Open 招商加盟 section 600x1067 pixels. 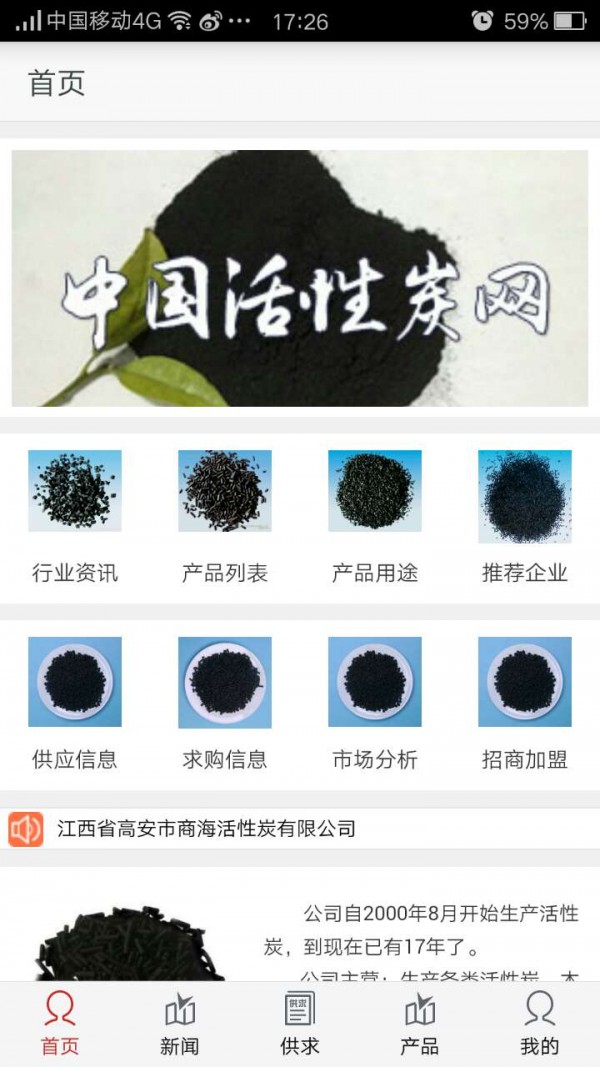click(525, 702)
